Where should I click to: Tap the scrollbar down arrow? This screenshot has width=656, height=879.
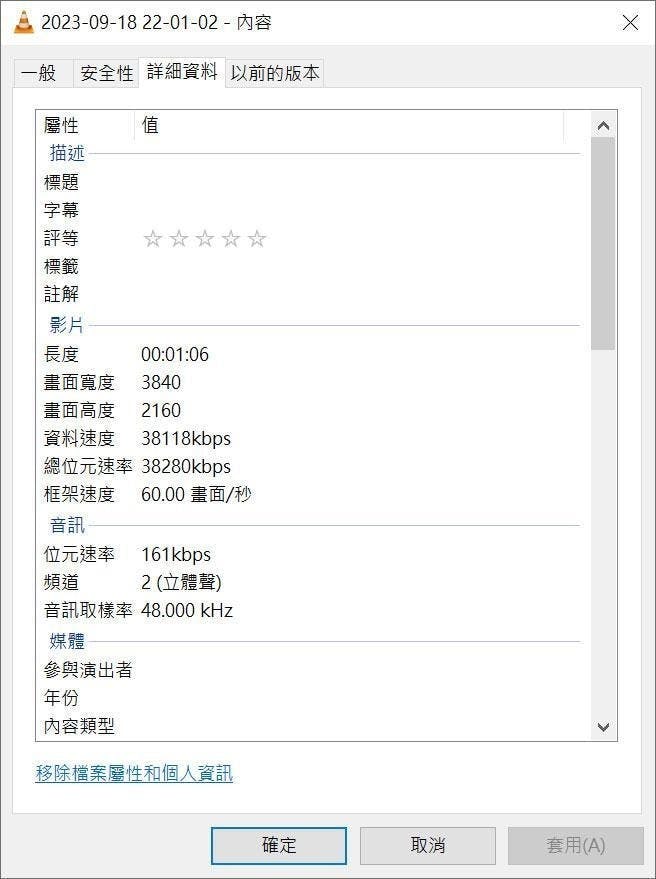click(x=603, y=727)
